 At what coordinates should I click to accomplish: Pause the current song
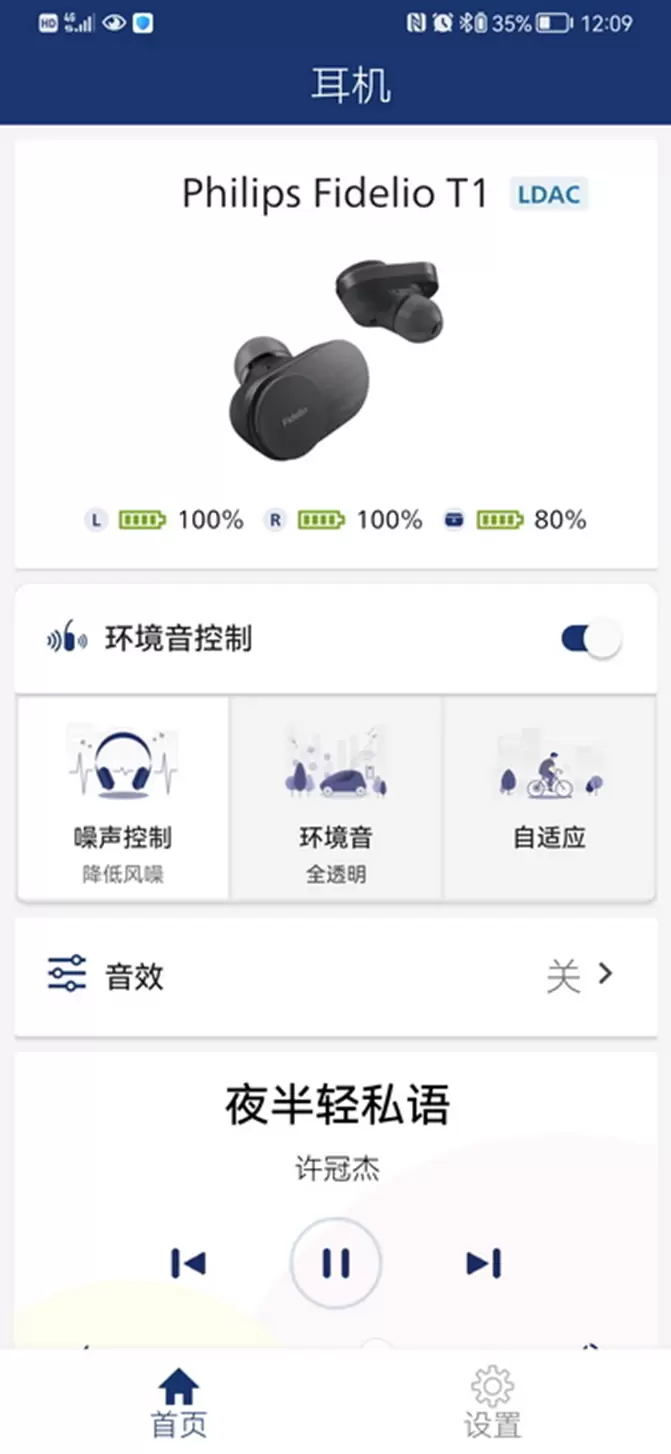[336, 1264]
